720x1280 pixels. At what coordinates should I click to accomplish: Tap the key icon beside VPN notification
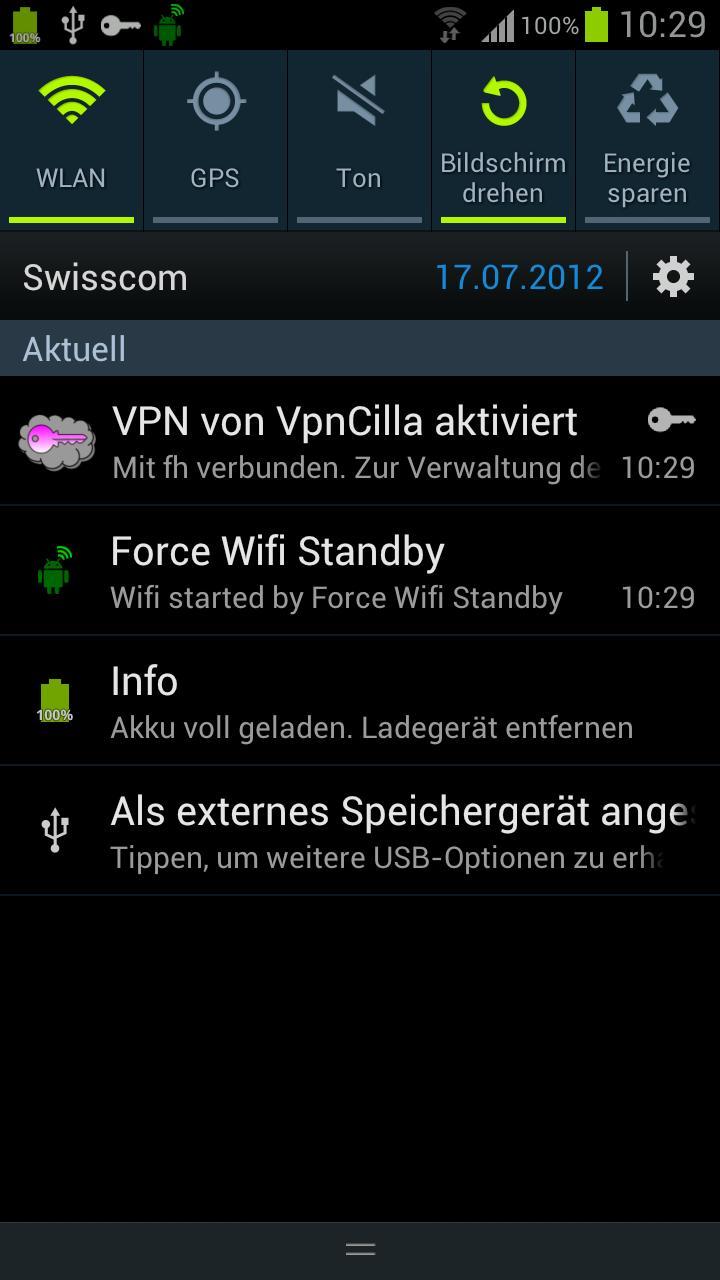tap(668, 420)
